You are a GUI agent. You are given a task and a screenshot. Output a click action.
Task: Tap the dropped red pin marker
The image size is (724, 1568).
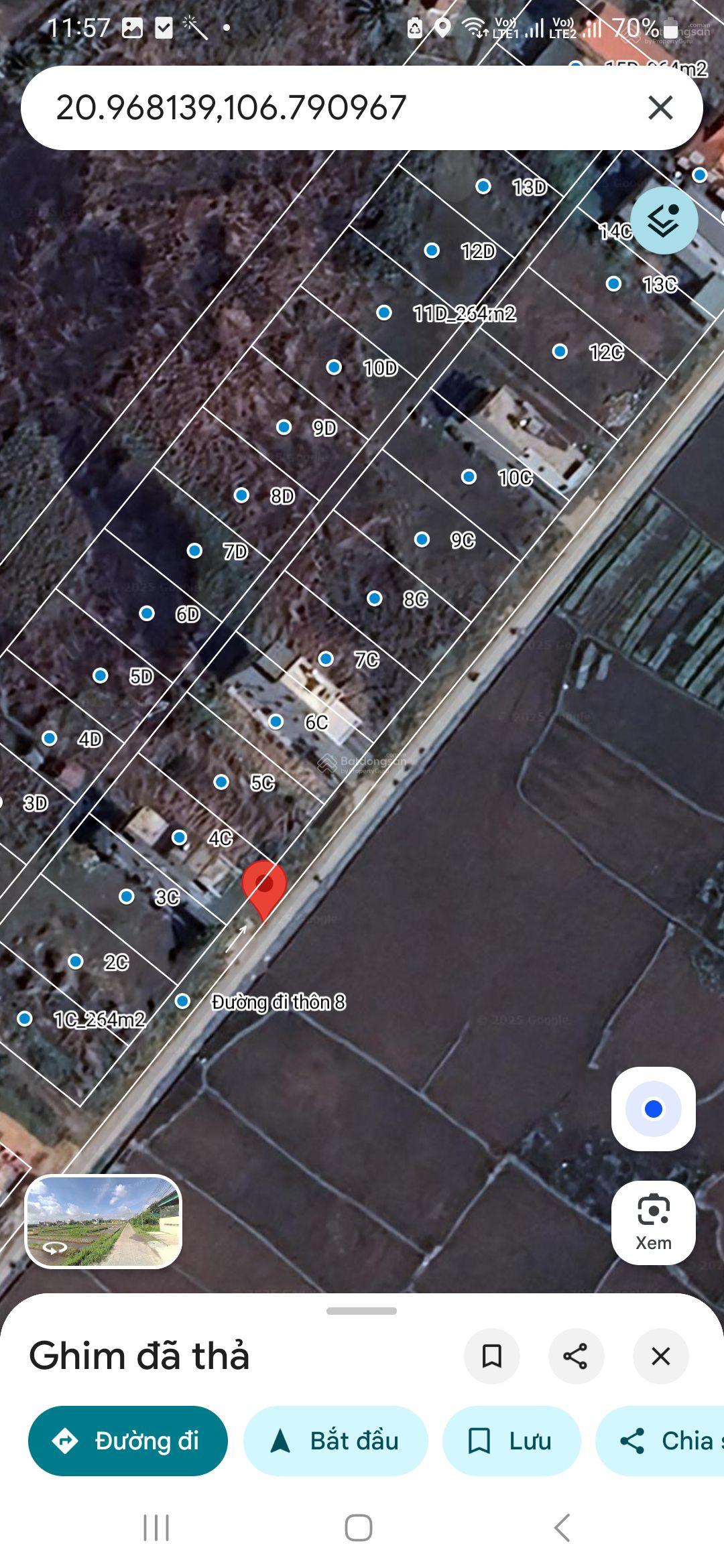pyautogui.click(x=264, y=885)
